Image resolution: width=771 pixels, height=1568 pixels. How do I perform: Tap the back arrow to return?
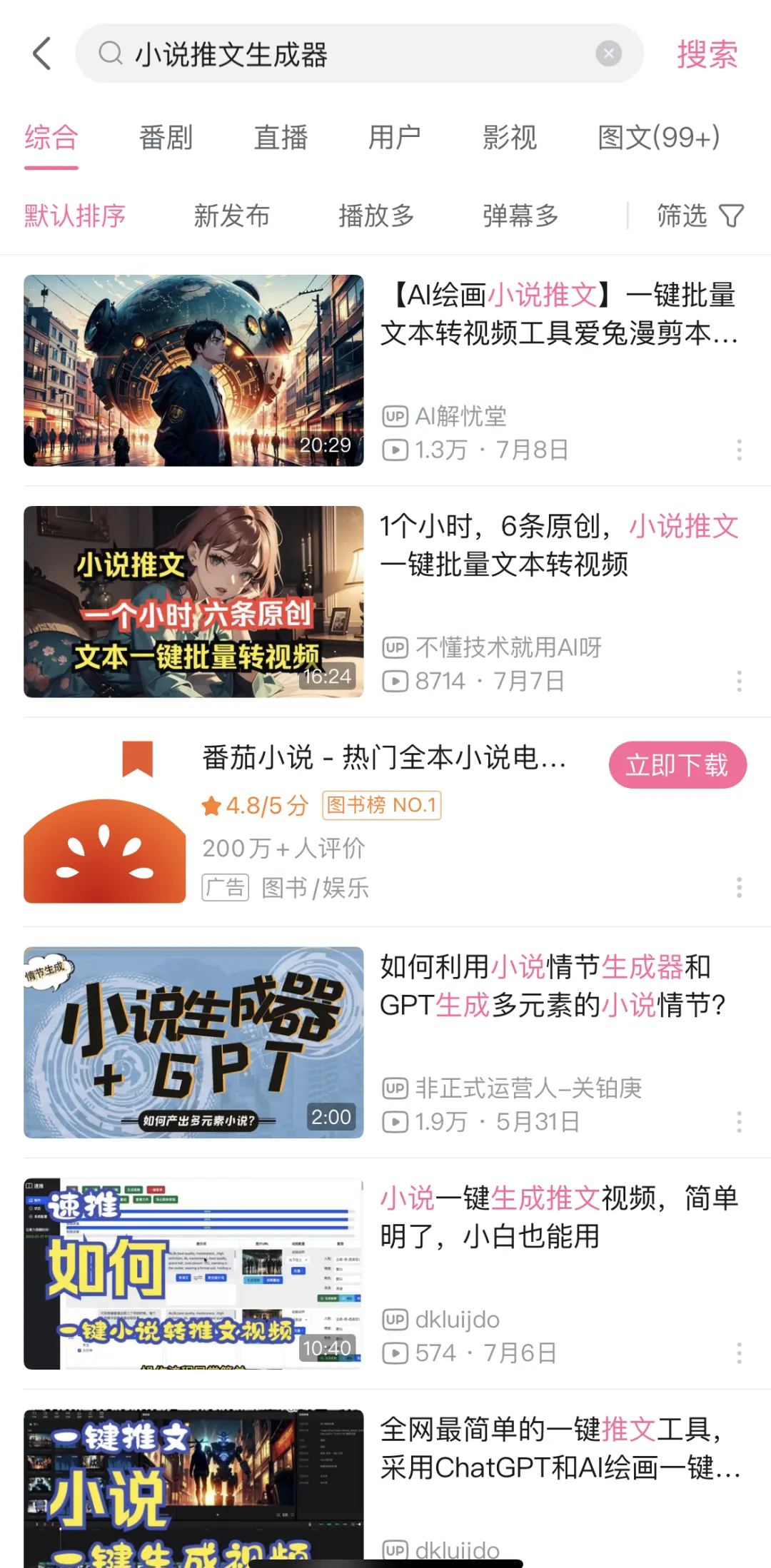pyautogui.click(x=41, y=54)
